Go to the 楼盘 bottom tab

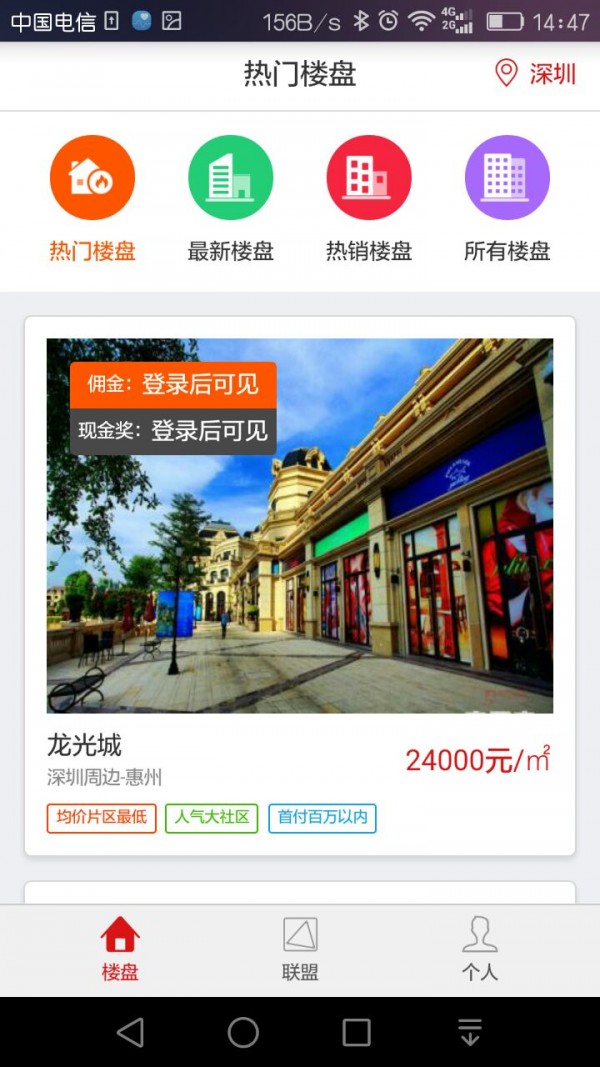[x=120, y=949]
